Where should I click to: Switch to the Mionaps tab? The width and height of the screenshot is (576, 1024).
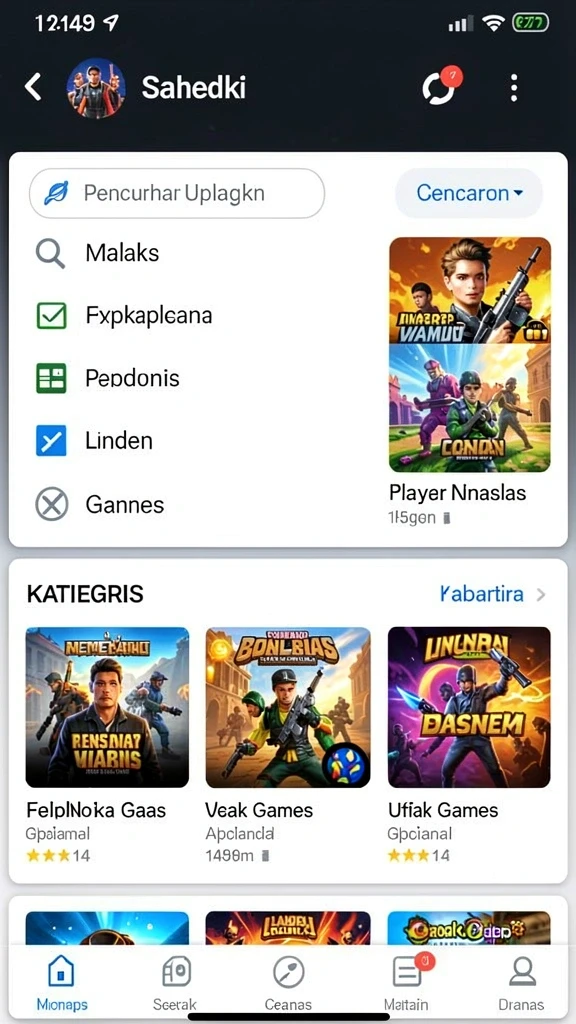(61, 983)
